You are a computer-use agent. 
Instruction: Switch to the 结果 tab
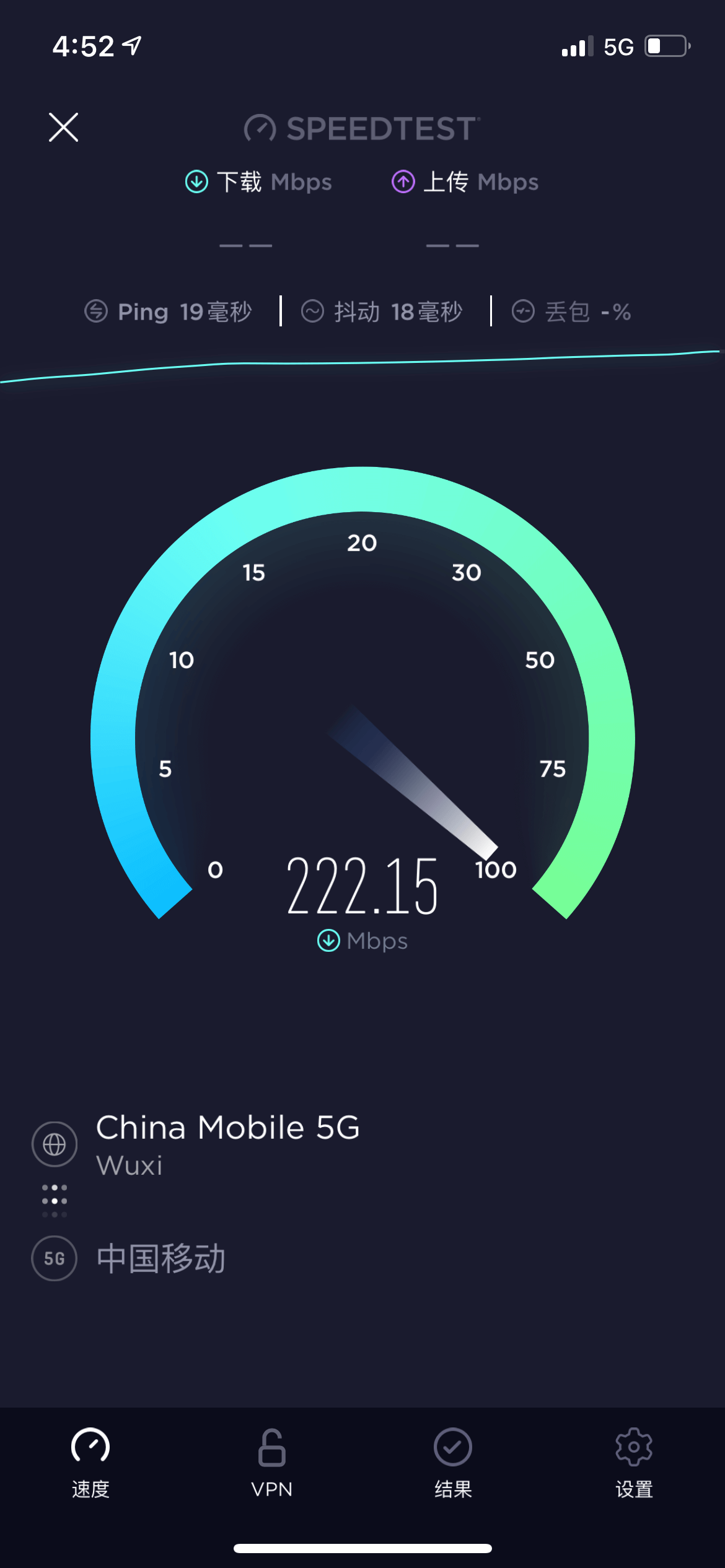click(452, 1461)
